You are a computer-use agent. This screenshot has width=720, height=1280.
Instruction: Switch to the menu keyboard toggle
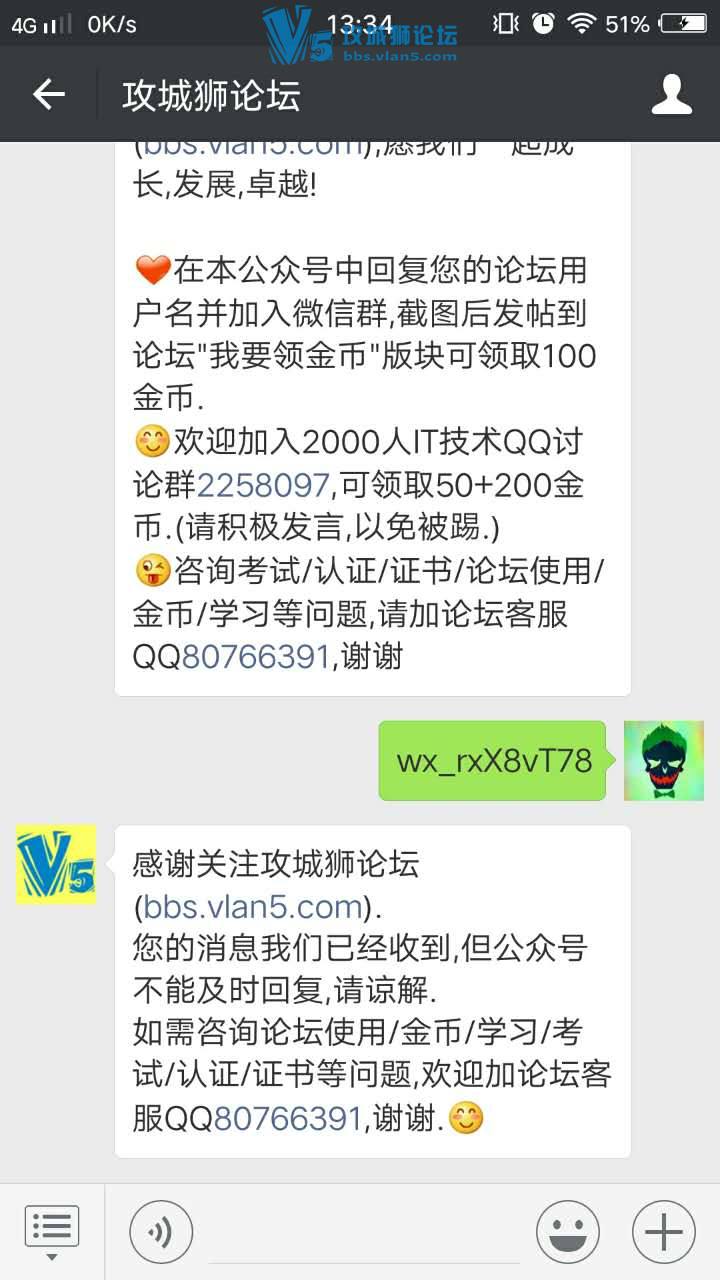[x=52, y=1231]
